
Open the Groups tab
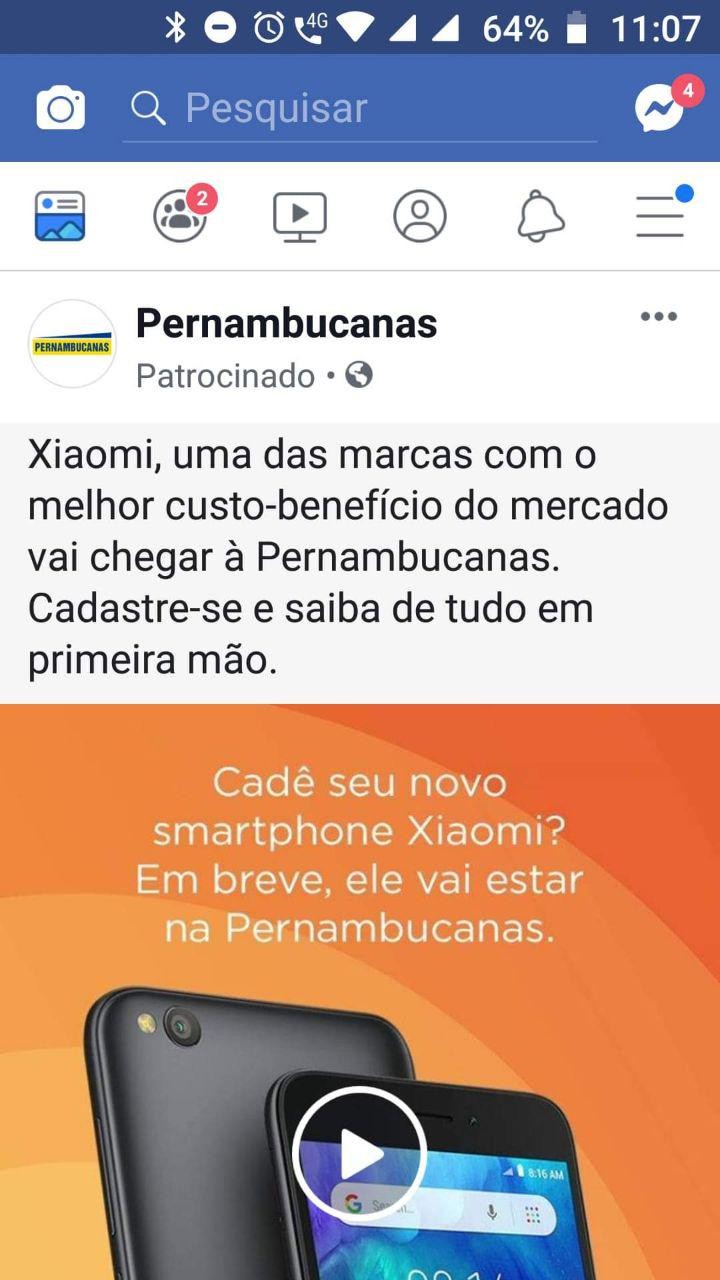[180, 216]
